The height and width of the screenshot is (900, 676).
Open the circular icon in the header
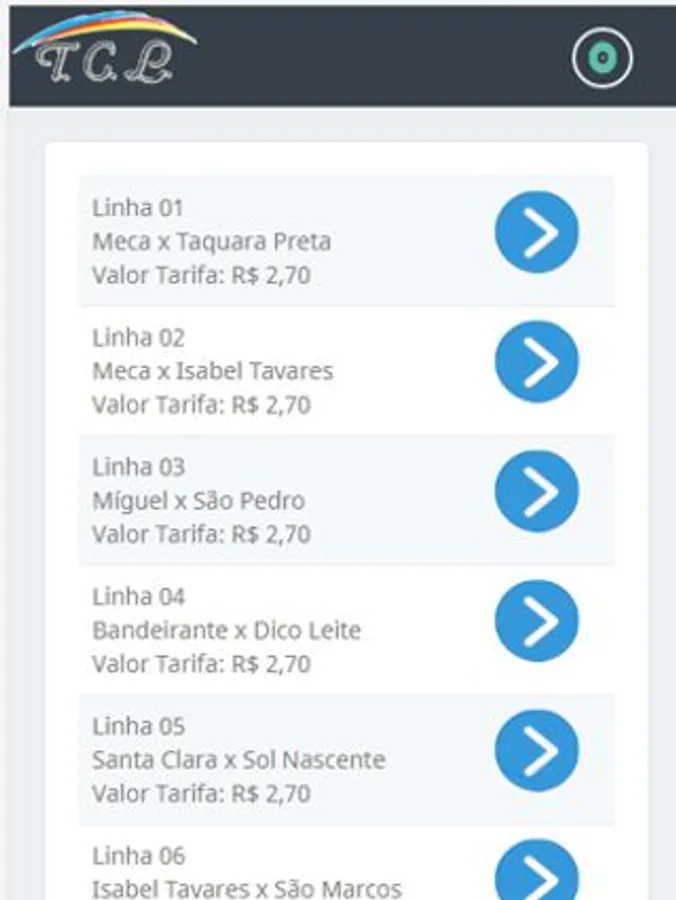tap(602, 58)
